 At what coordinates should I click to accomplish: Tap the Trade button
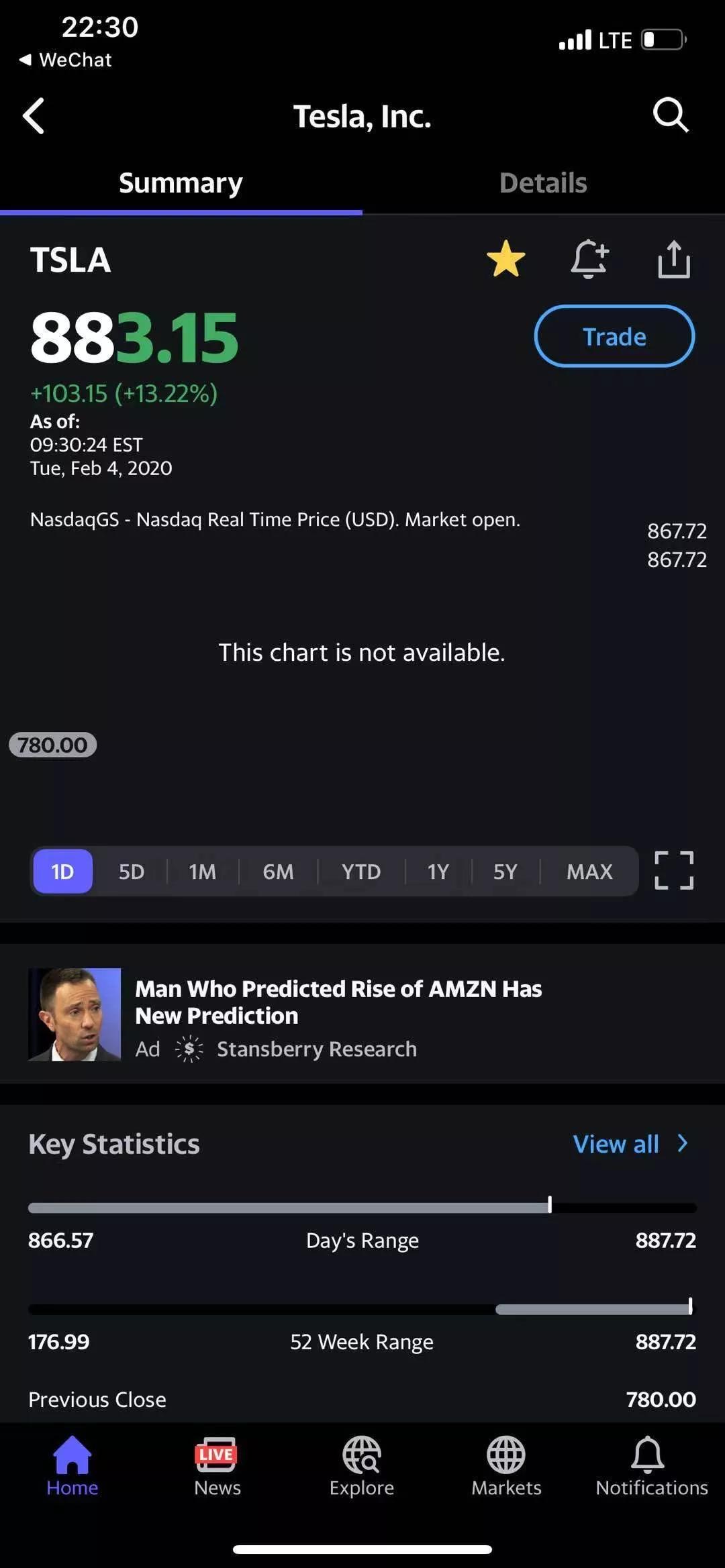pyautogui.click(x=614, y=336)
